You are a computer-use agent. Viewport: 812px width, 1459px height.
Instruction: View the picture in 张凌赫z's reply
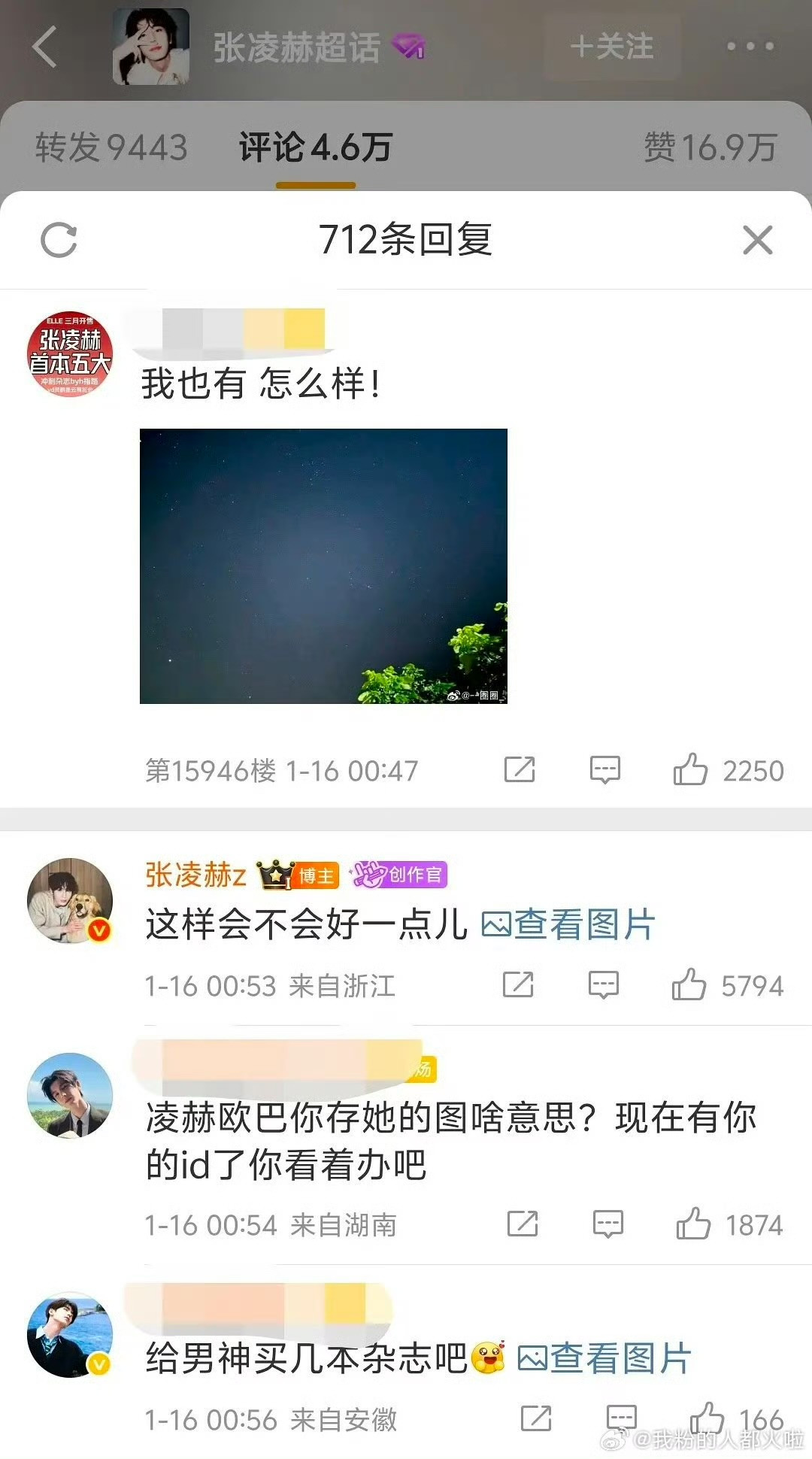[x=568, y=924]
